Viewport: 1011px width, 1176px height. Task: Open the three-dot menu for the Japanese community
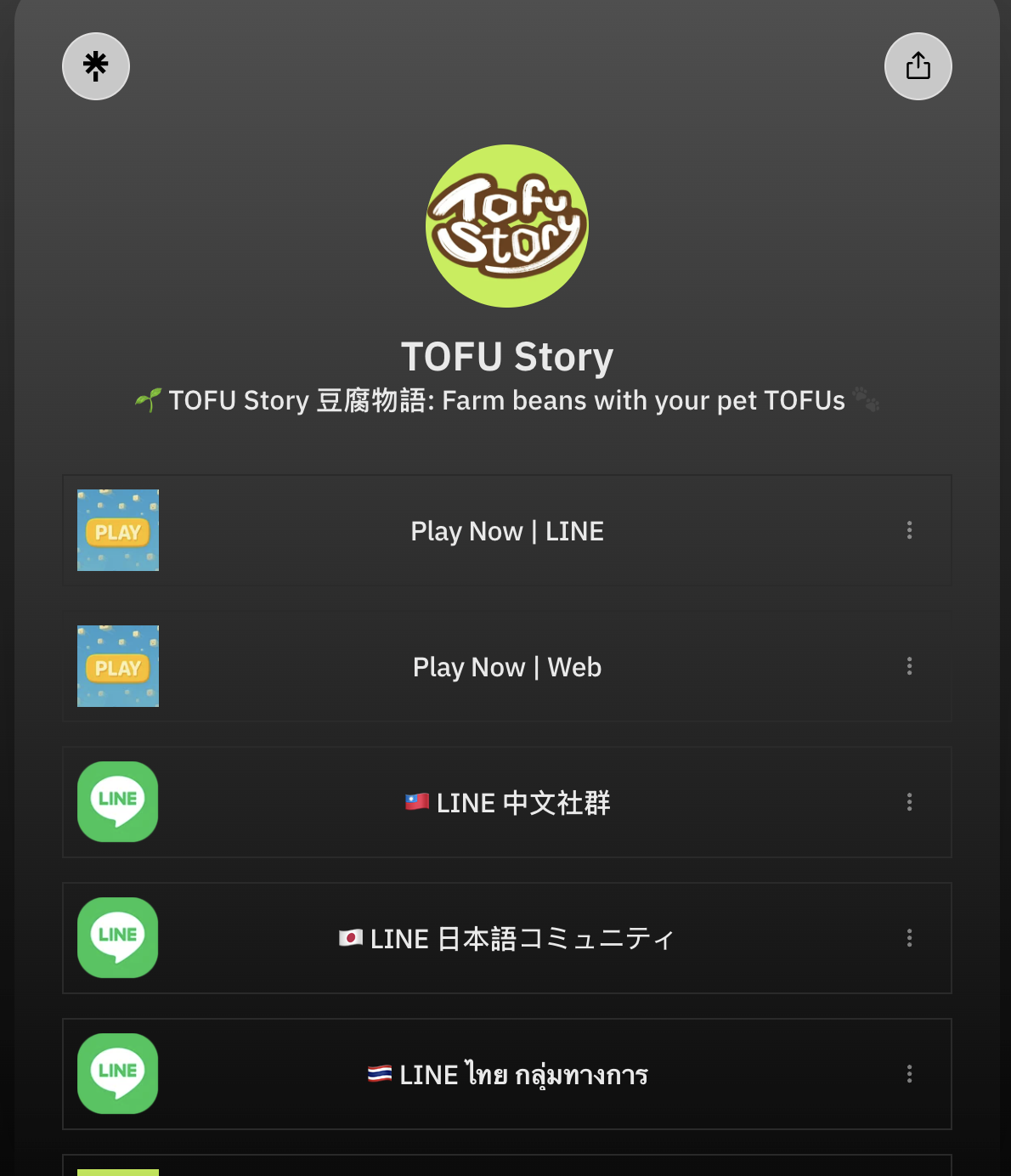[909, 937]
